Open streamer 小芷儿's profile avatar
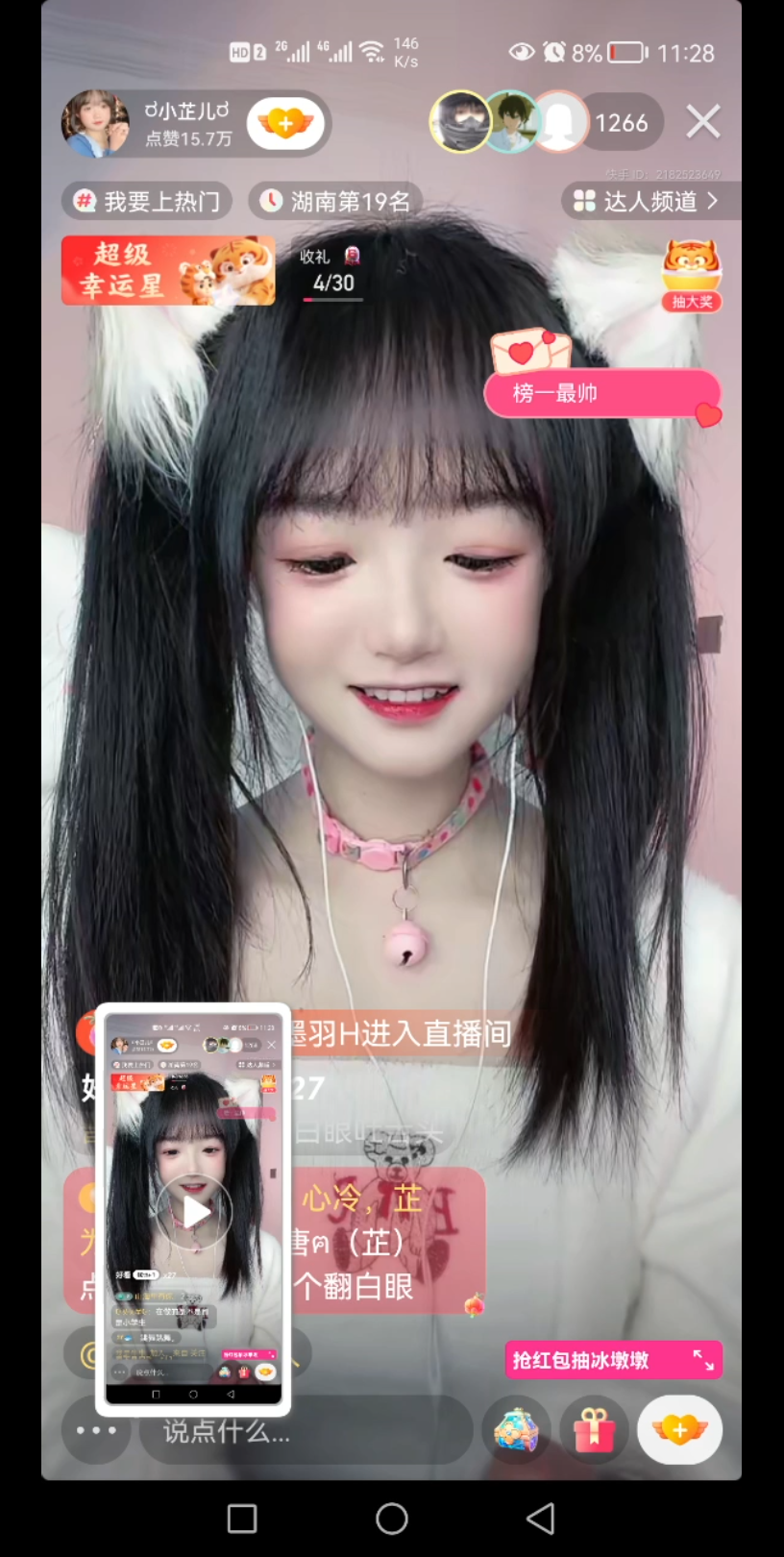The image size is (784, 1557). pos(95,123)
